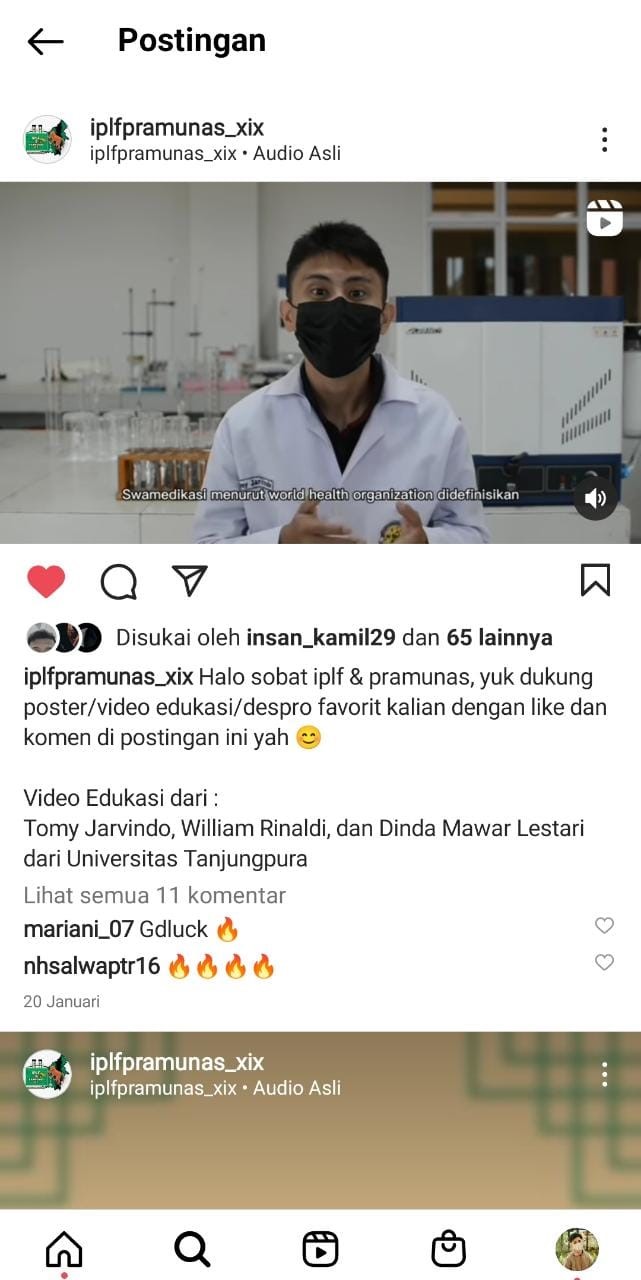Toggle the video sound speaker icon

point(595,498)
